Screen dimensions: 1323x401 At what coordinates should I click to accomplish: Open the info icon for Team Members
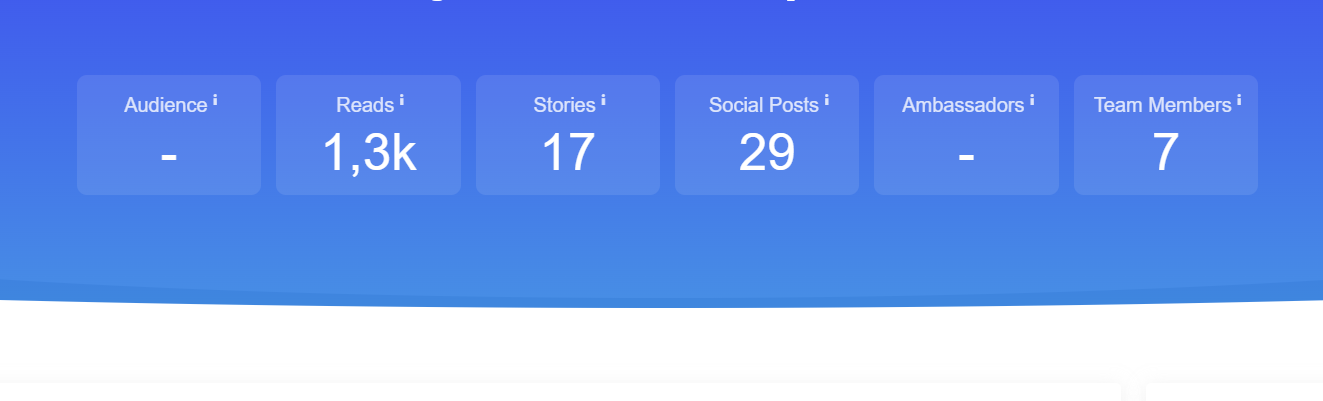1238,101
